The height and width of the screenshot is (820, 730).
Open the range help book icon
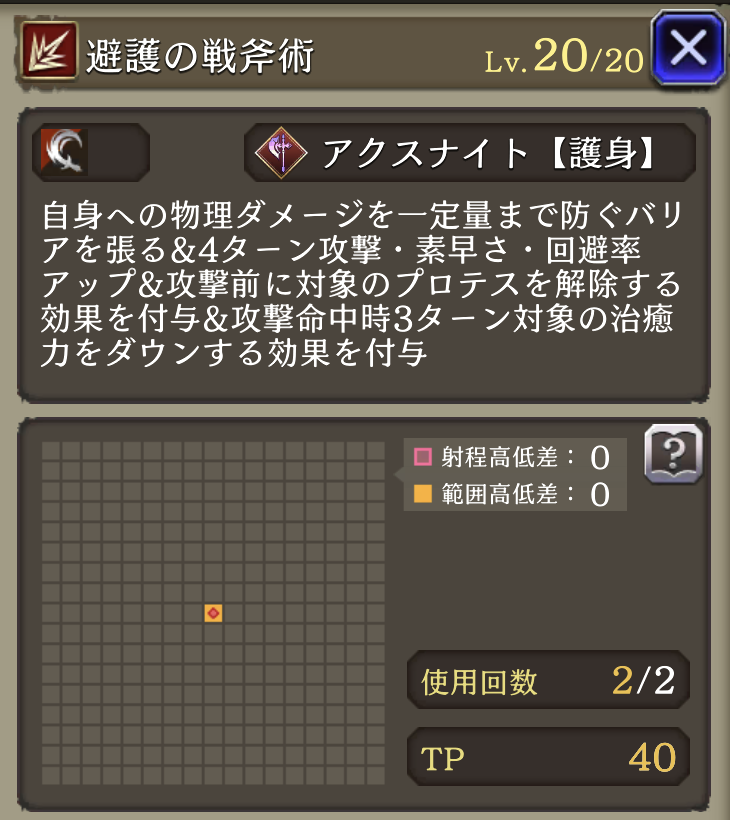673,454
